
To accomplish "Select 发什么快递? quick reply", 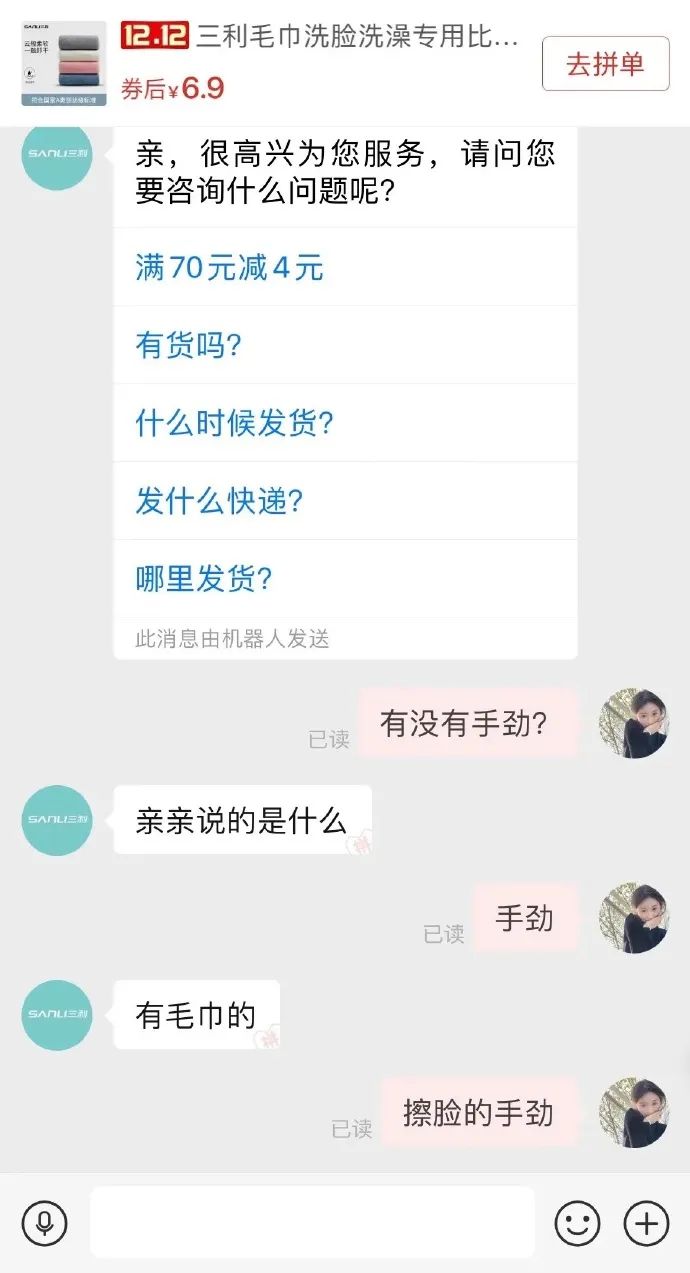I will coord(219,501).
